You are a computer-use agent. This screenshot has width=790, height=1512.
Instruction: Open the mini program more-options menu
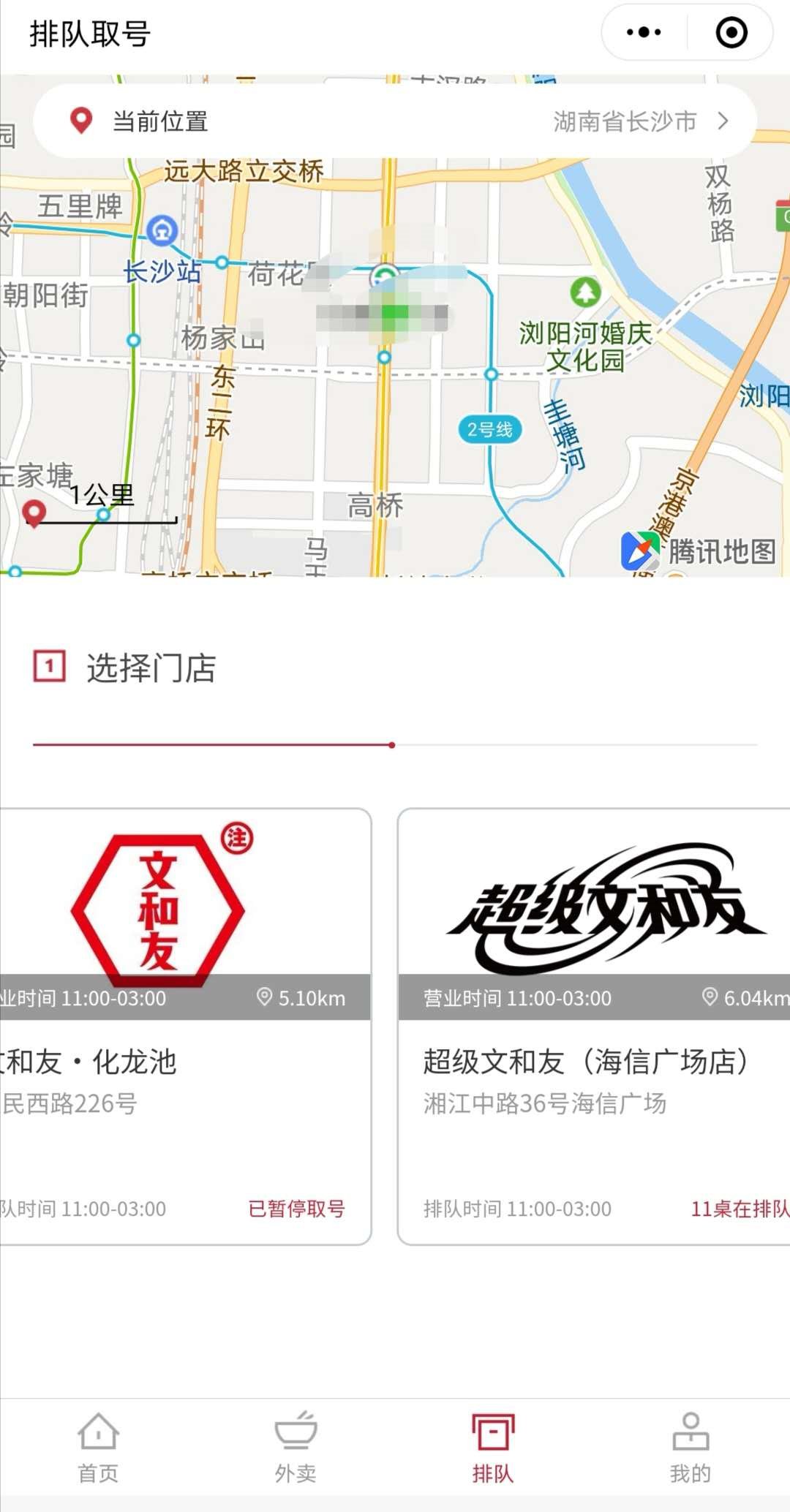tap(644, 33)
